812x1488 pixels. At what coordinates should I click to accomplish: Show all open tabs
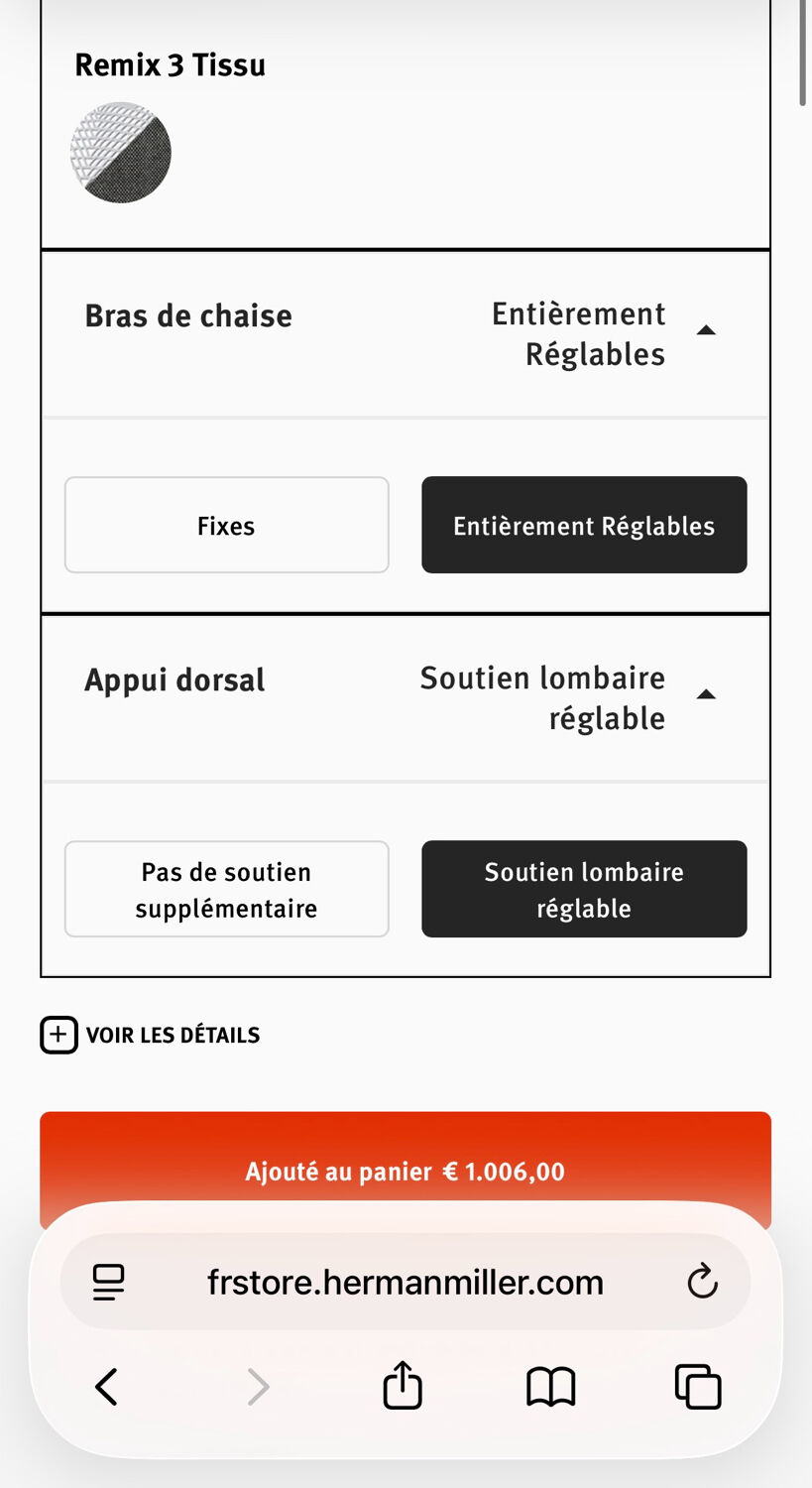tap(698, 1386)
